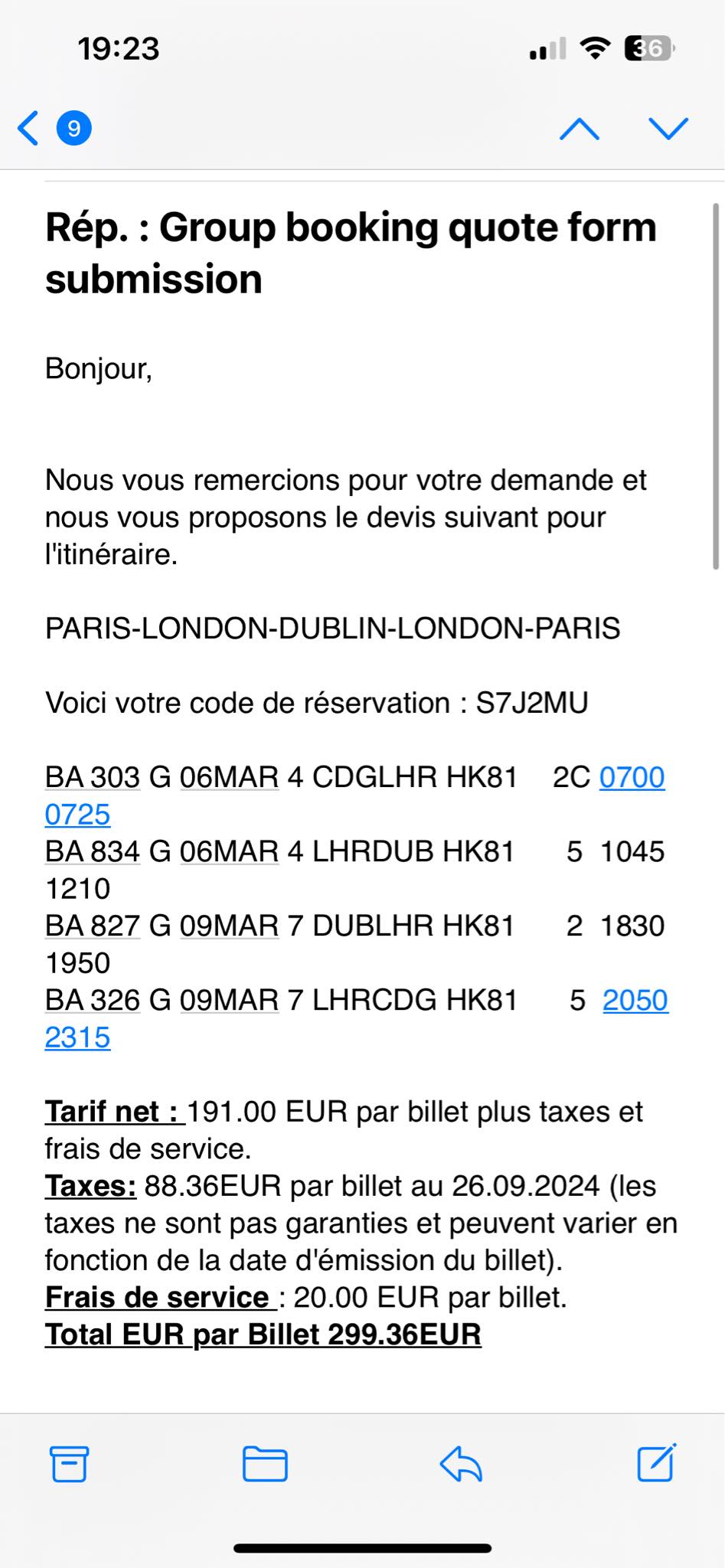Open flight BA 827 details
The image size is (725, 1568).
click(93, 926)
